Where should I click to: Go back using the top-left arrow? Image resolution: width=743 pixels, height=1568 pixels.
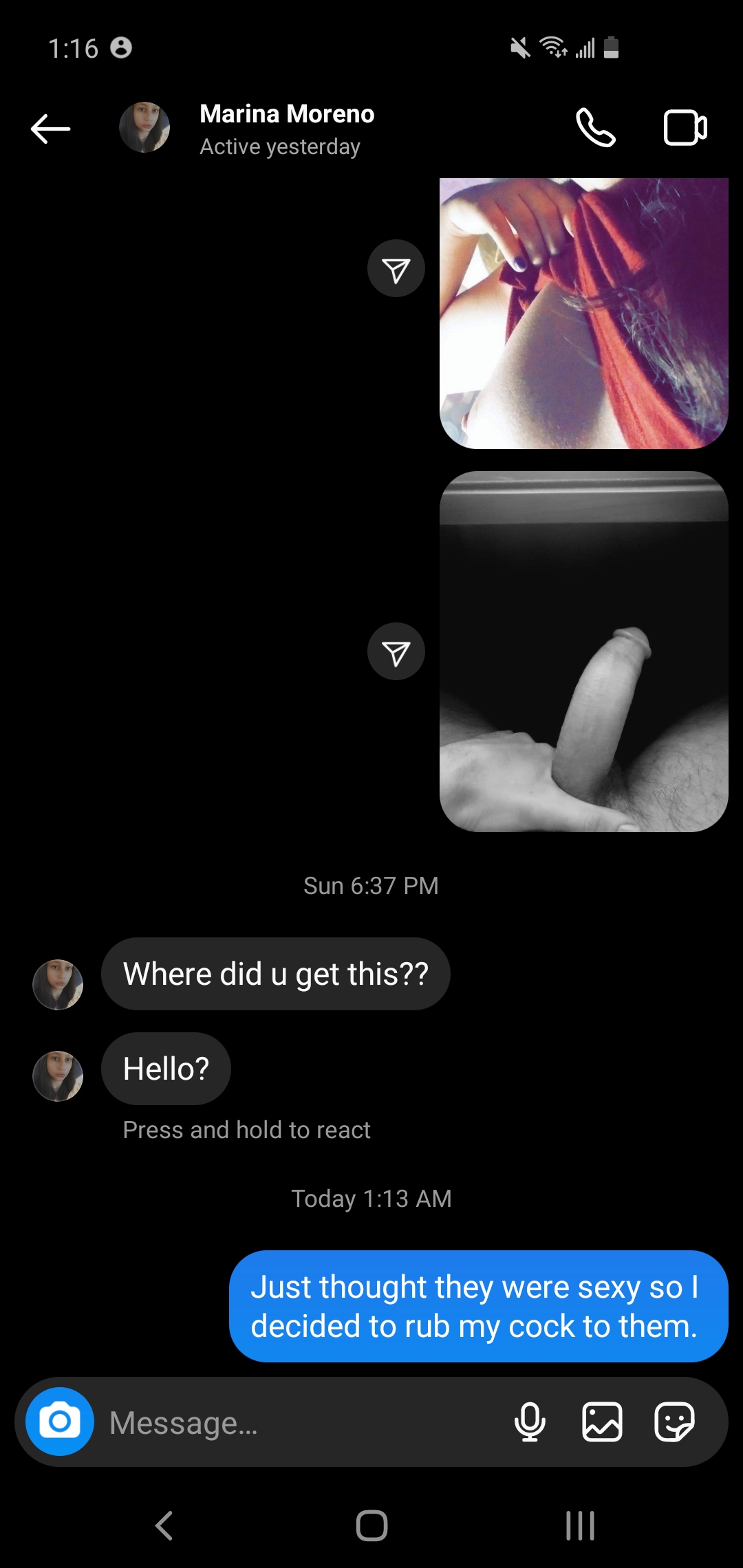coord(51,129)
